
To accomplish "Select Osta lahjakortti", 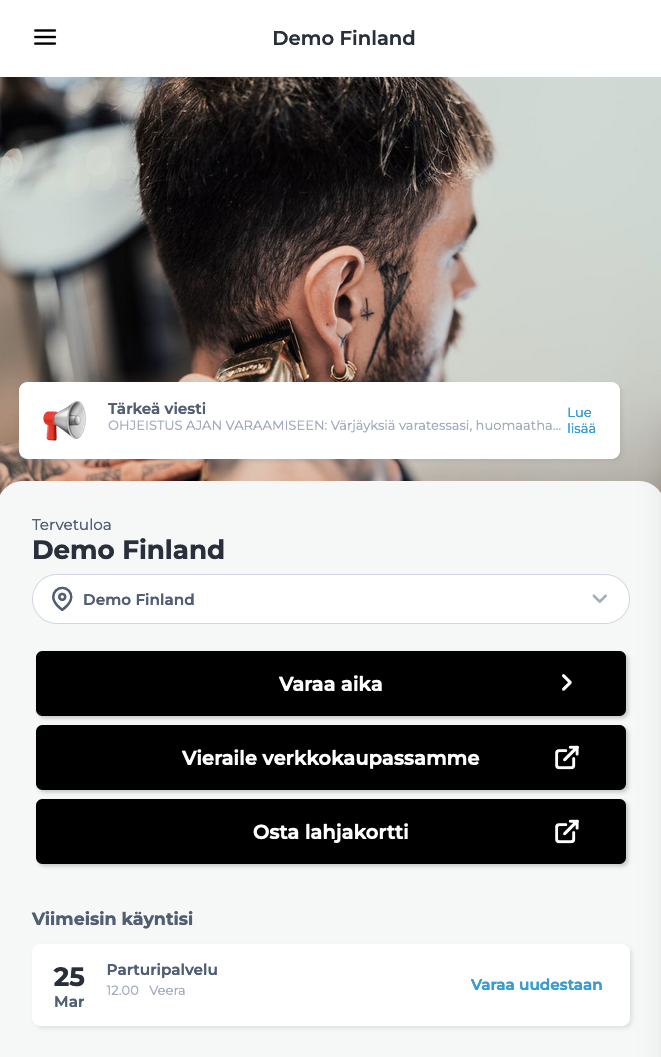I will point(331,832).
